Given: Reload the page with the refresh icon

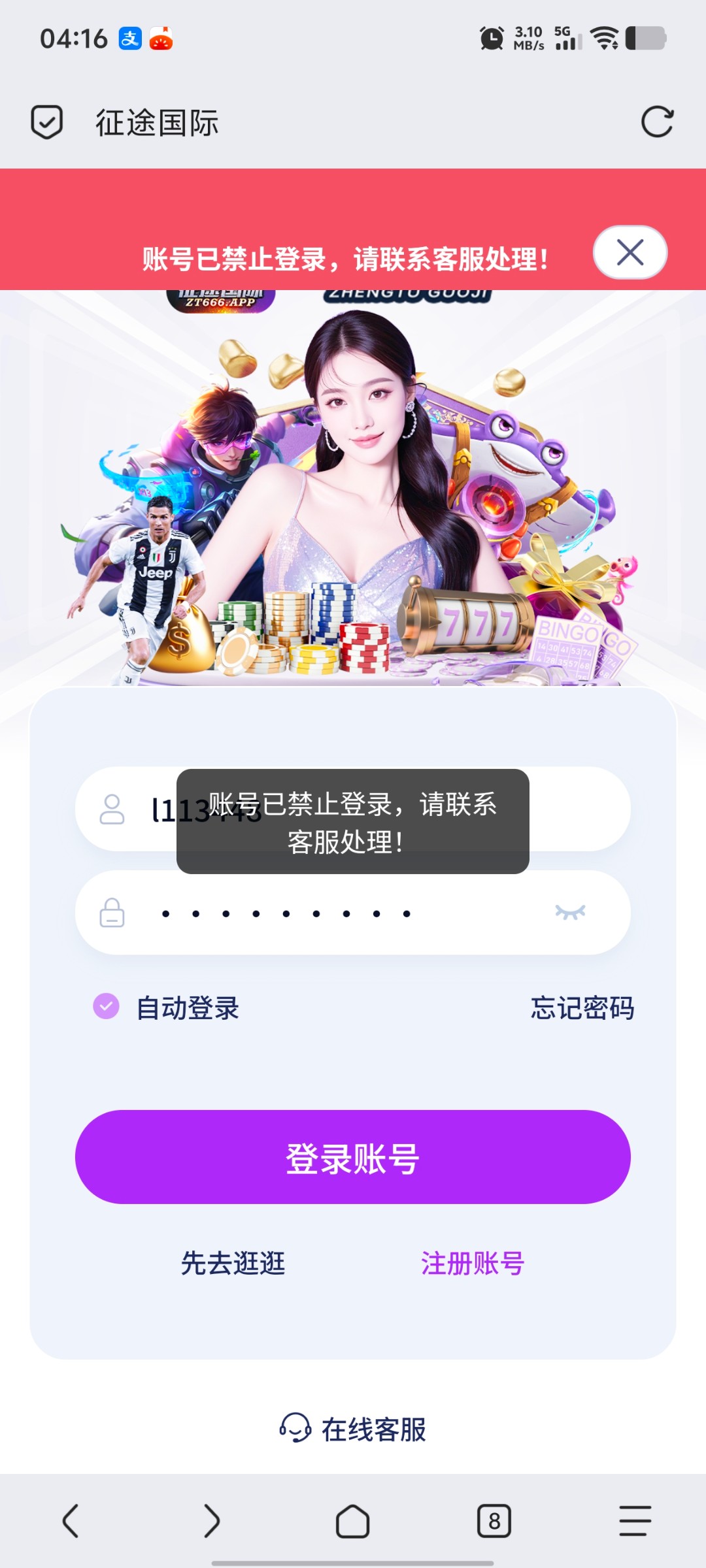Looking at the screenshot, I should pos(657,122).
